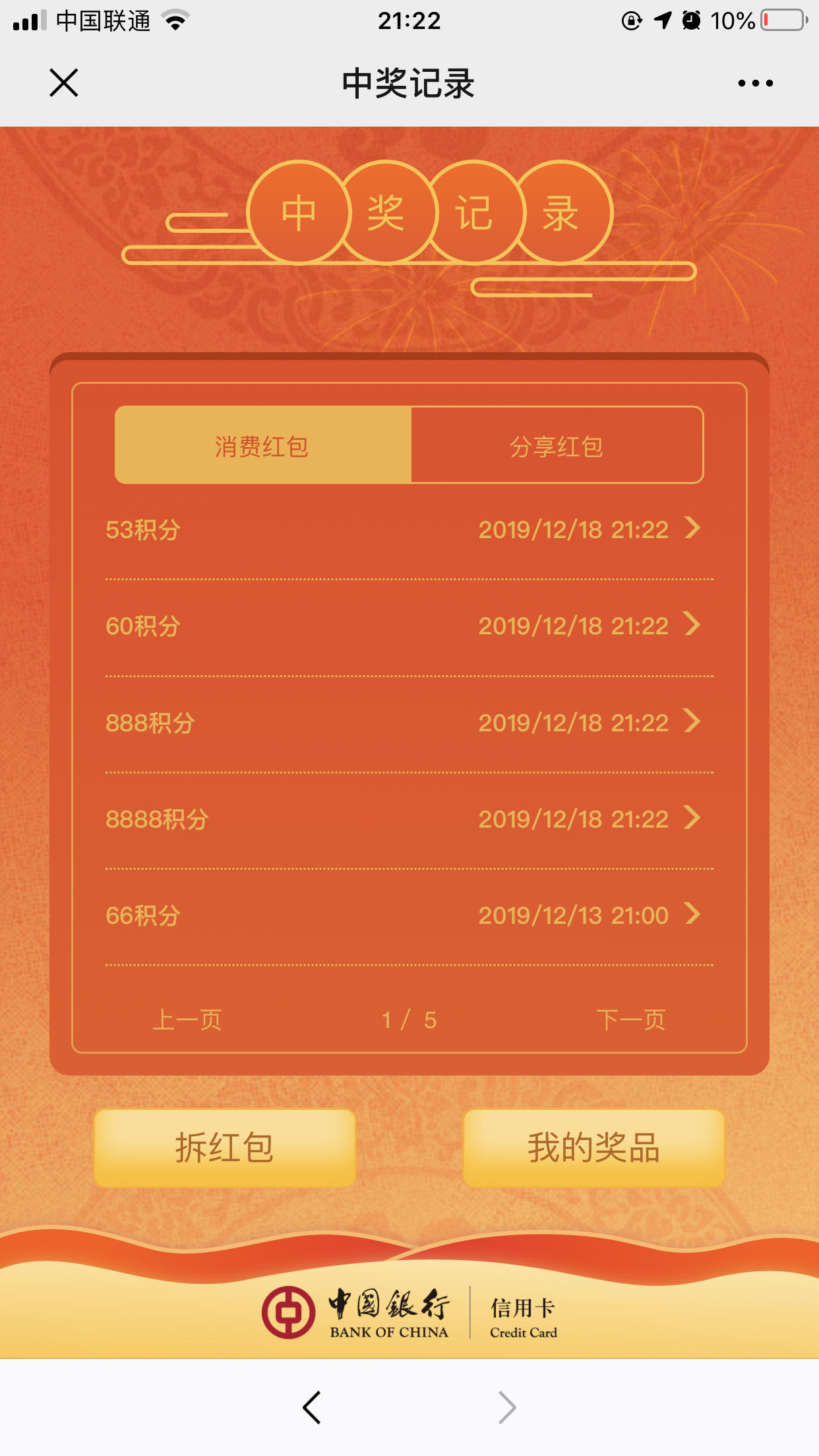Select the 消费红包 tab

tap(262, 446)
